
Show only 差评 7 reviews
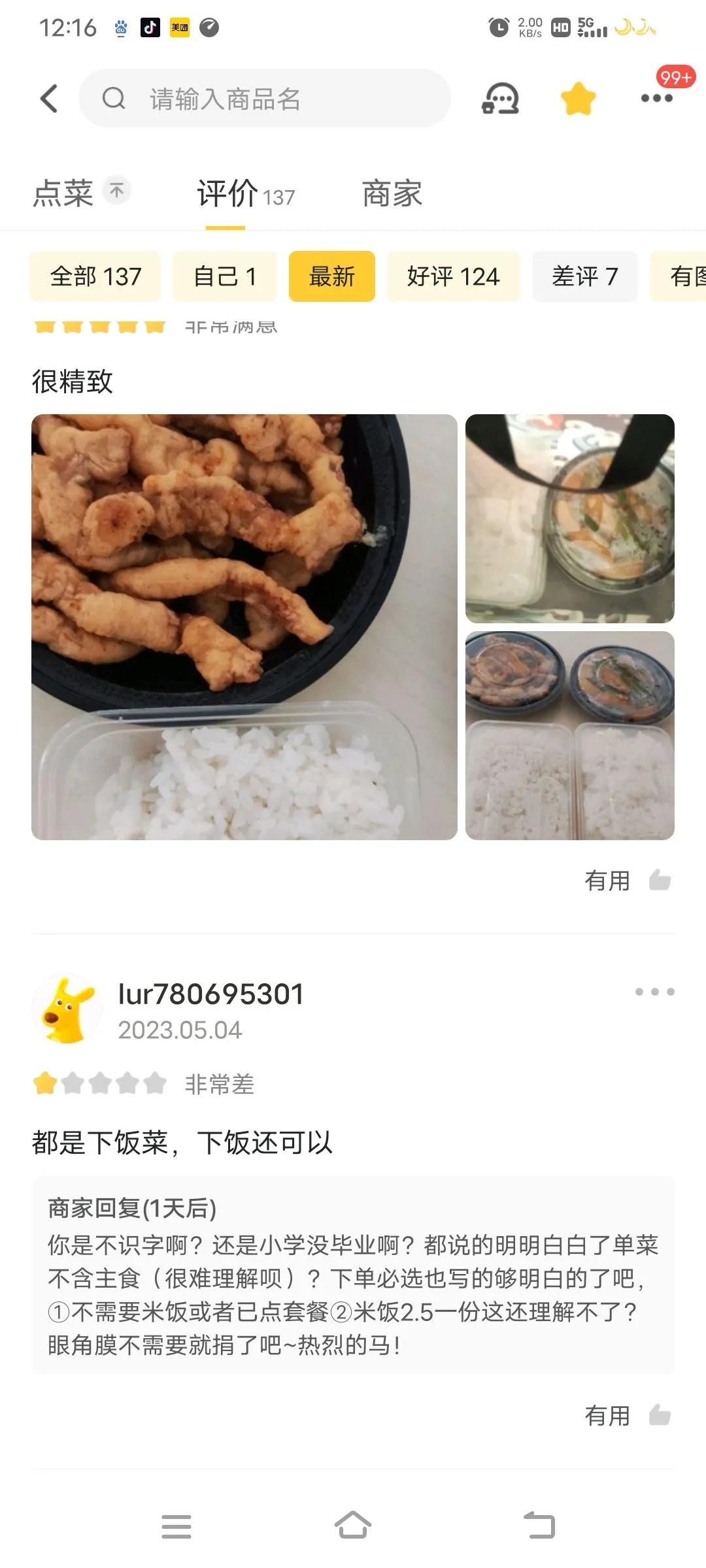[x=584, y=276]
